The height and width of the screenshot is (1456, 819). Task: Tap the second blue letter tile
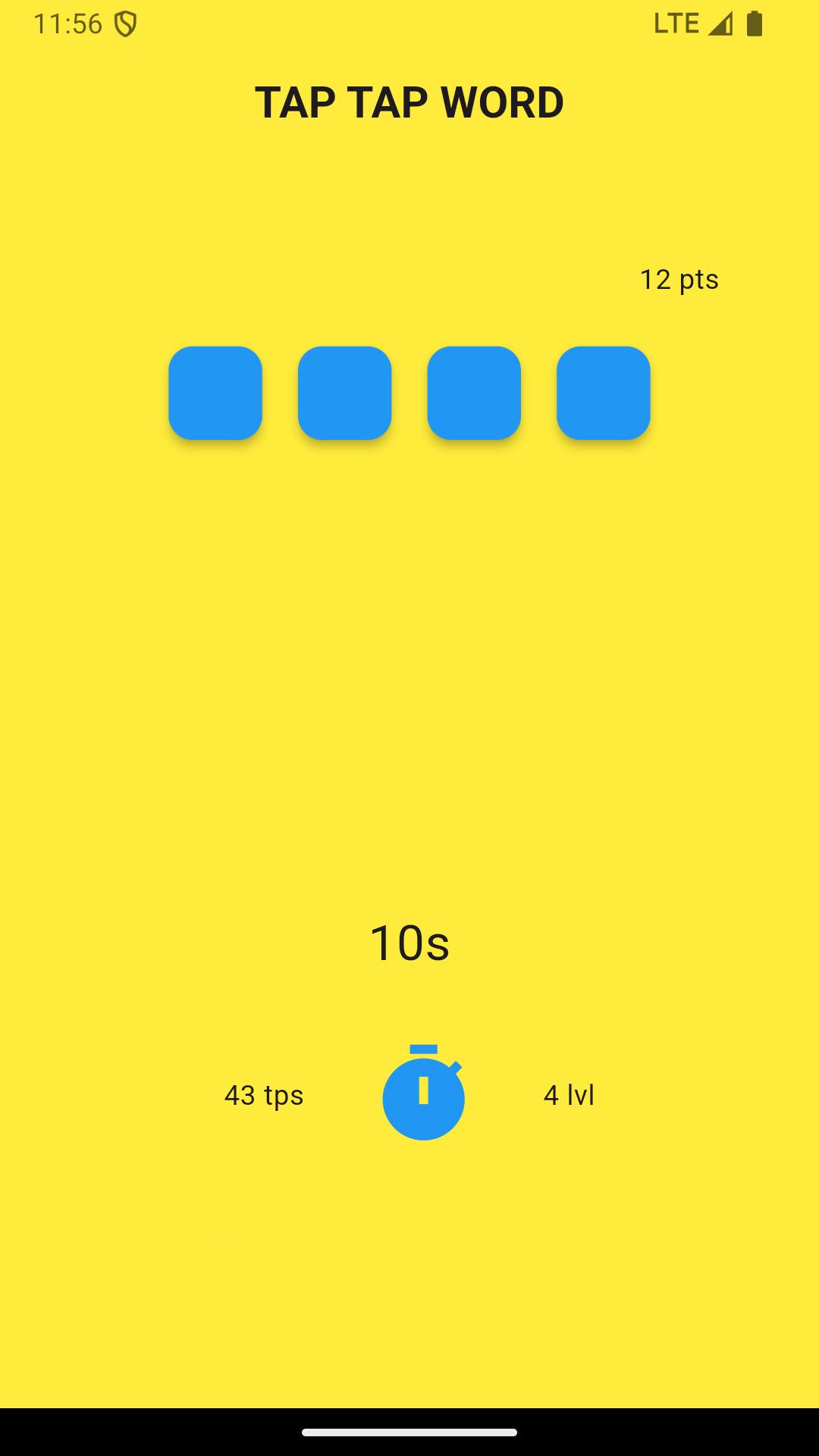coord(345,393)
